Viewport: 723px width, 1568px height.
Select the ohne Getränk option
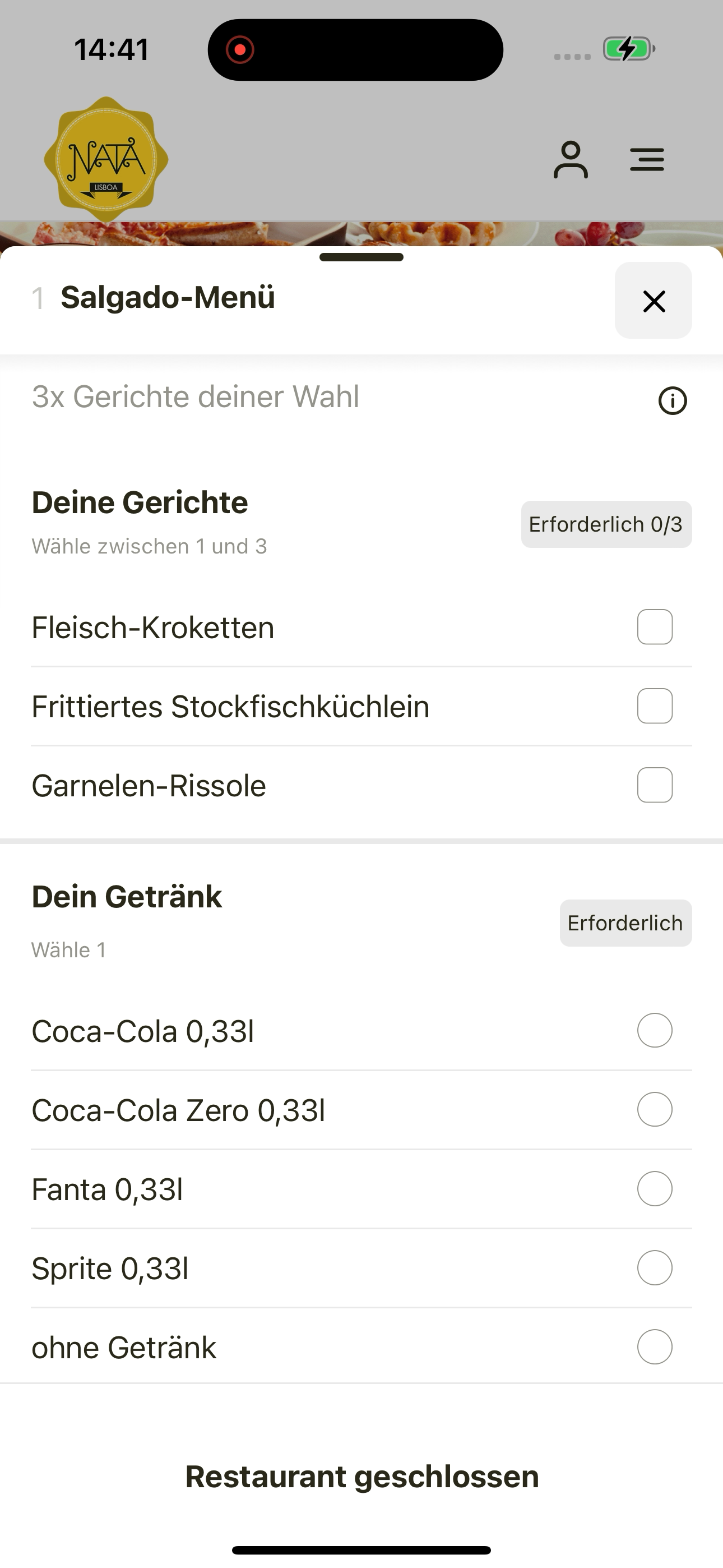654,1347
